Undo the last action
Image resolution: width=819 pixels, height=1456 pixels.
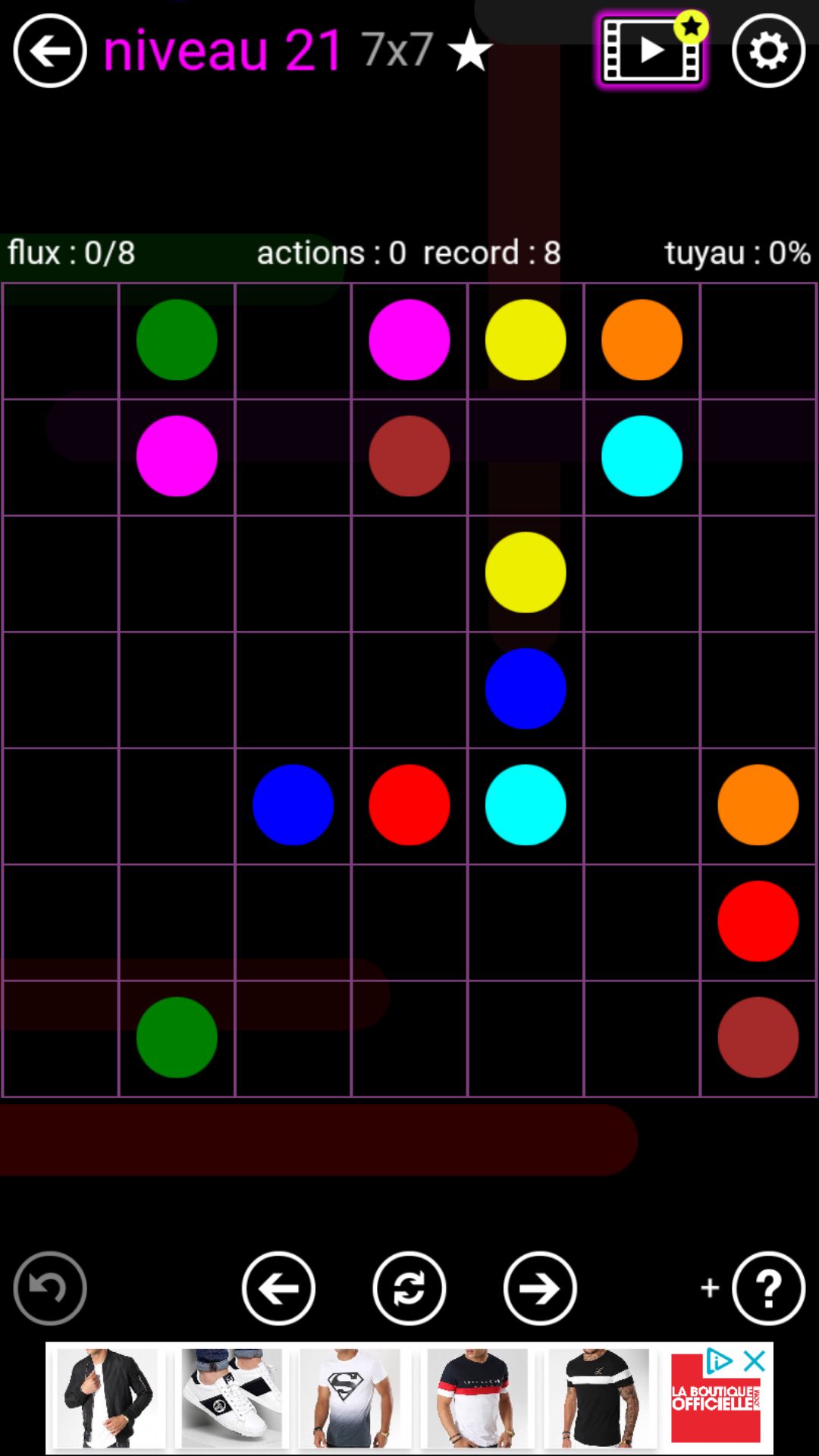click(x=50, y=1288)
